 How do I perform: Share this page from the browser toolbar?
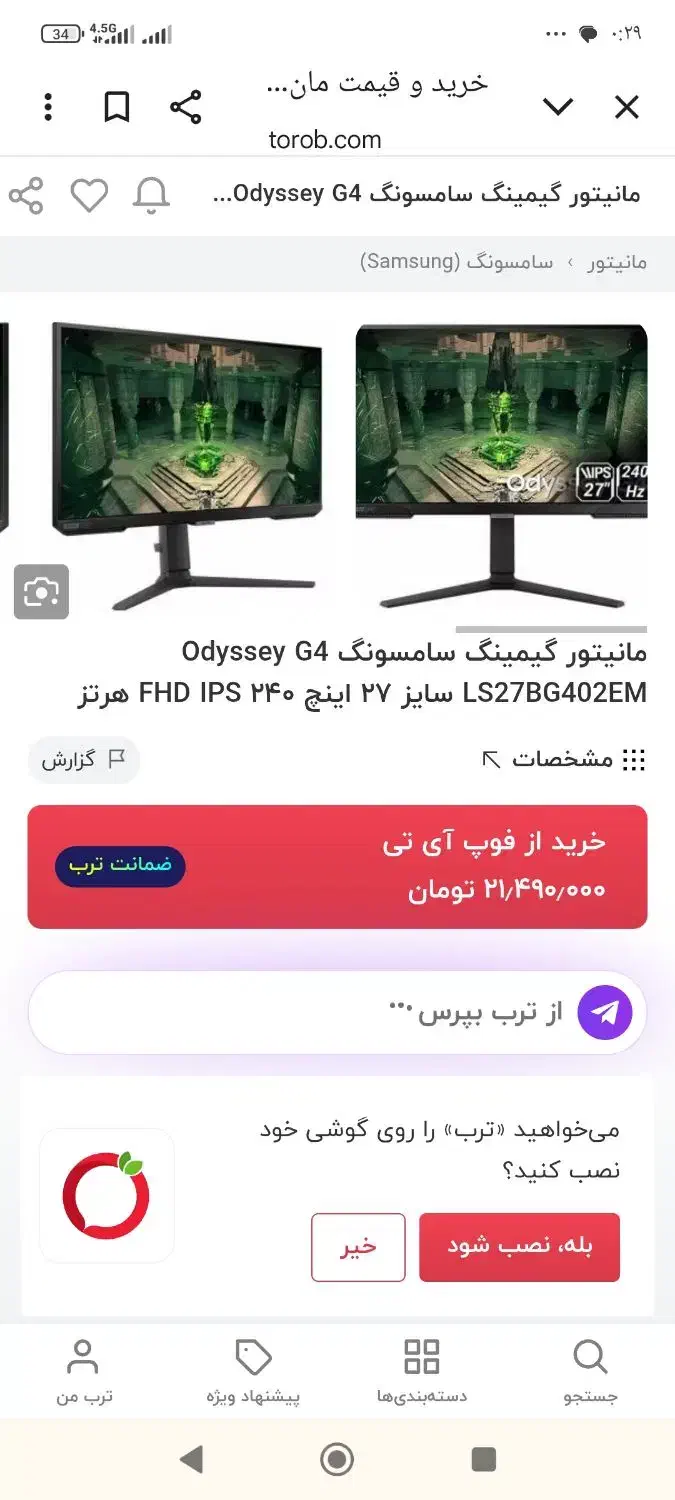click(x=185, y=107)
